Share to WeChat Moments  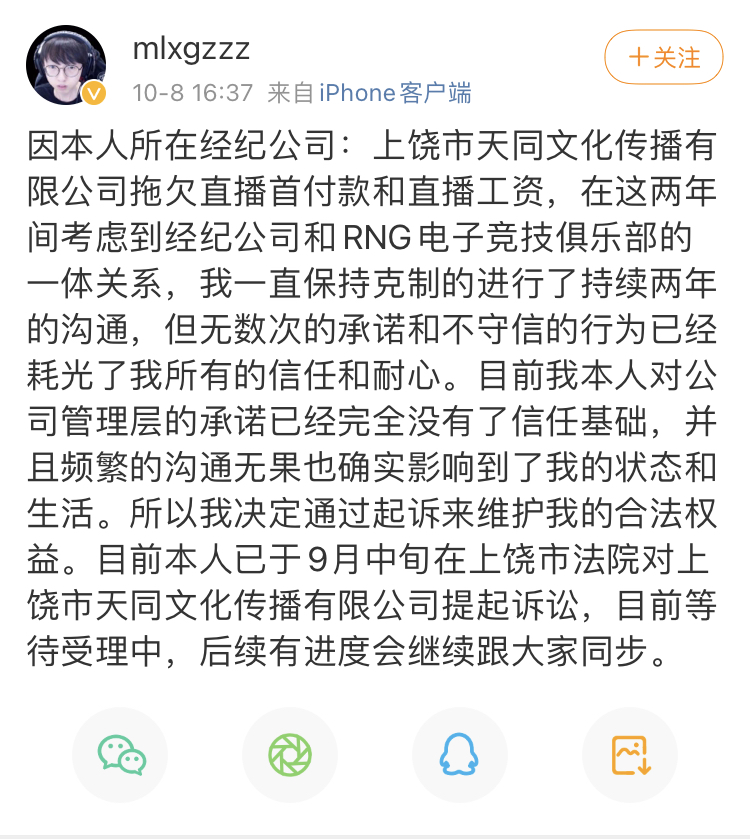click(290, 755)
